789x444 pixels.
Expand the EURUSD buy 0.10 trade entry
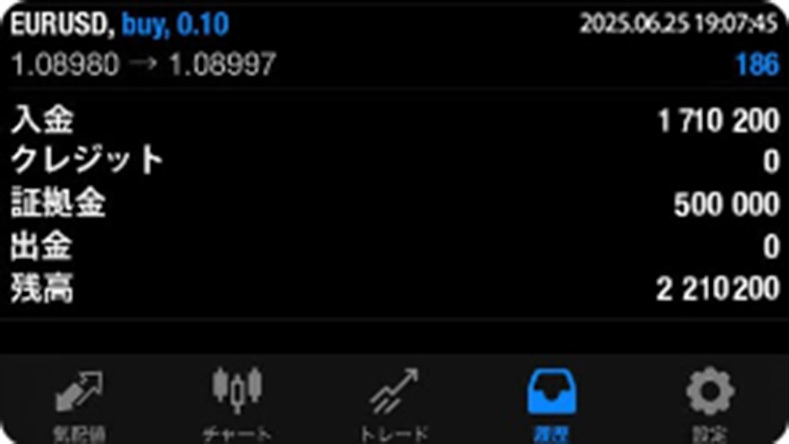pos(394,44)
